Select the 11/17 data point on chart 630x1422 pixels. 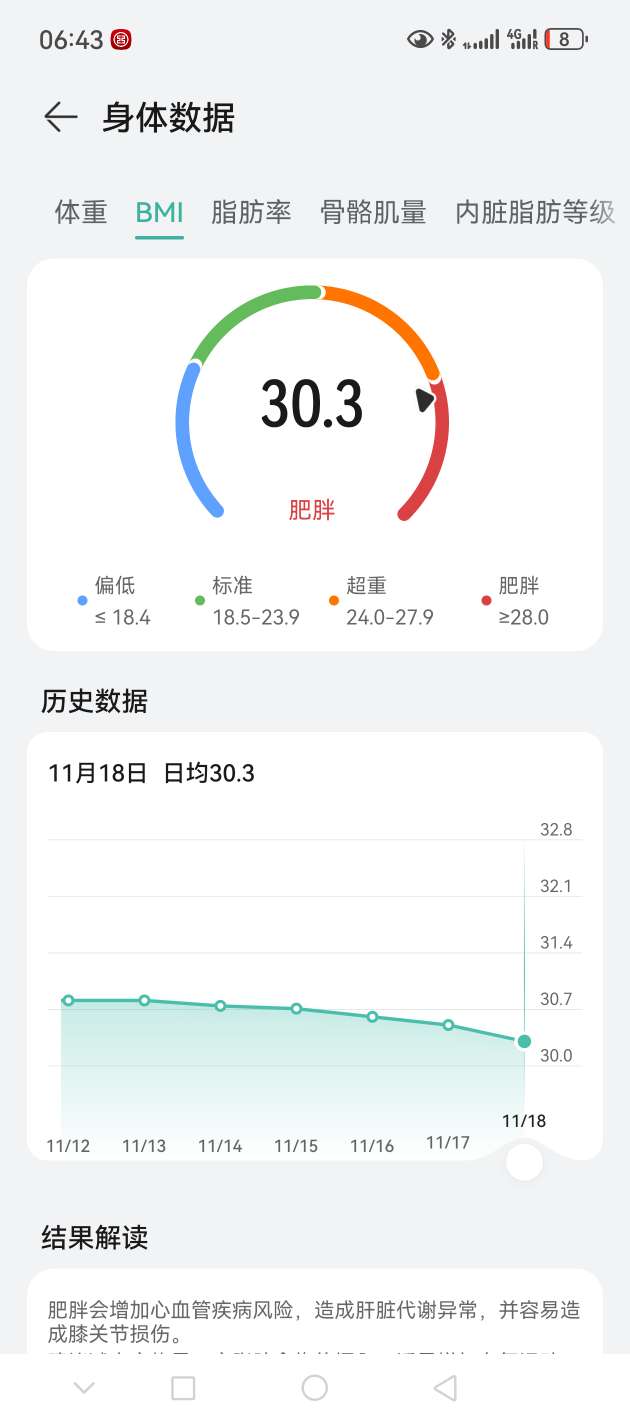pyautogui.click(x=448, y=1025)
